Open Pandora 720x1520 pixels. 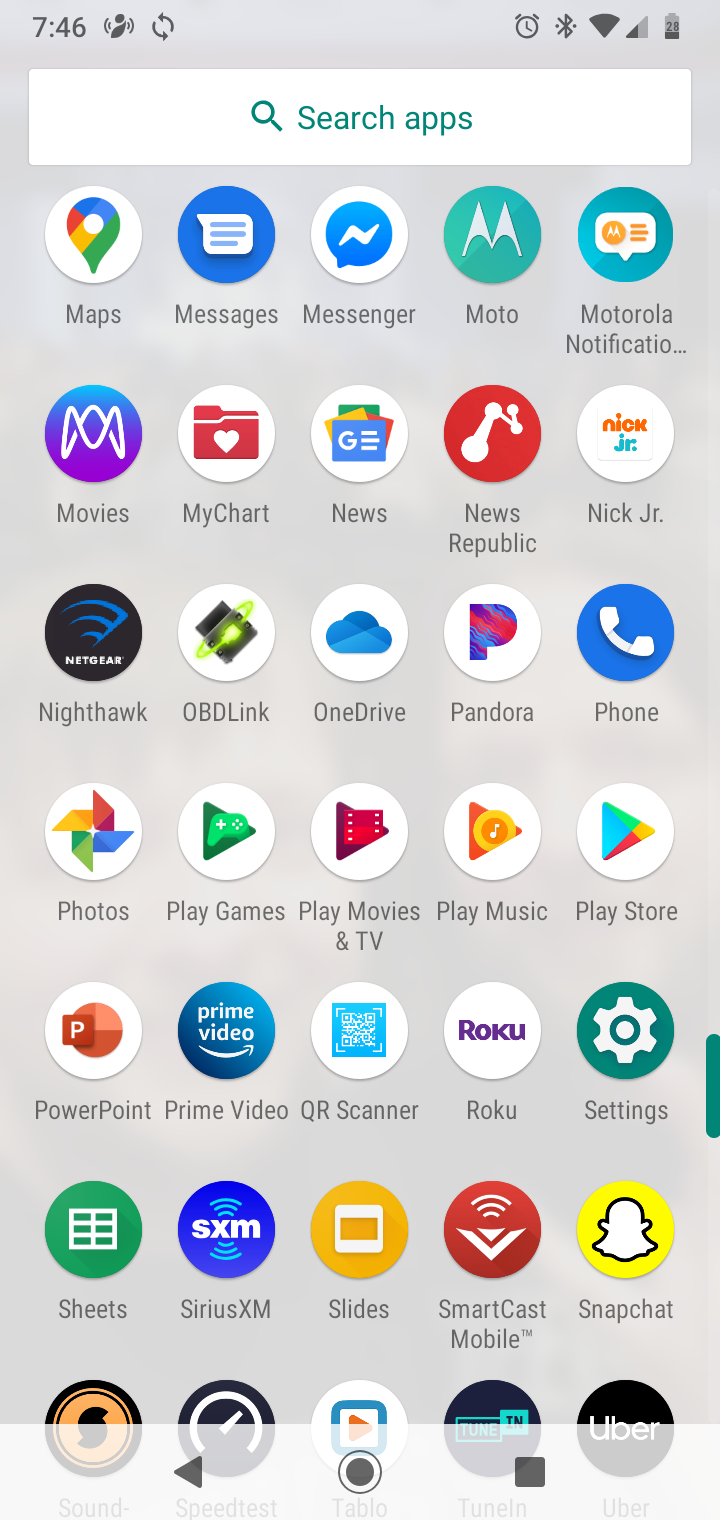tap(492, 633)
